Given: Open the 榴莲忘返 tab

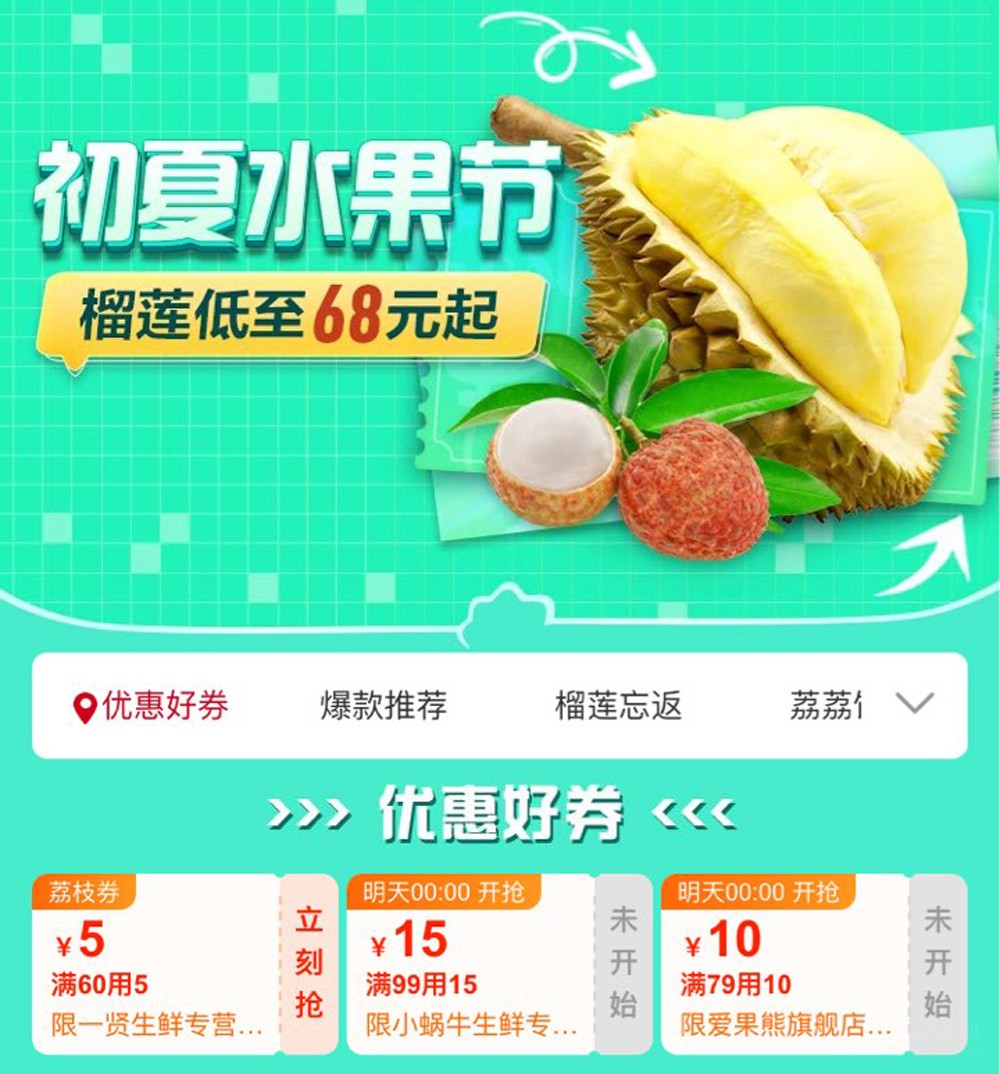Looking at the screenshot, I should 618,707.
